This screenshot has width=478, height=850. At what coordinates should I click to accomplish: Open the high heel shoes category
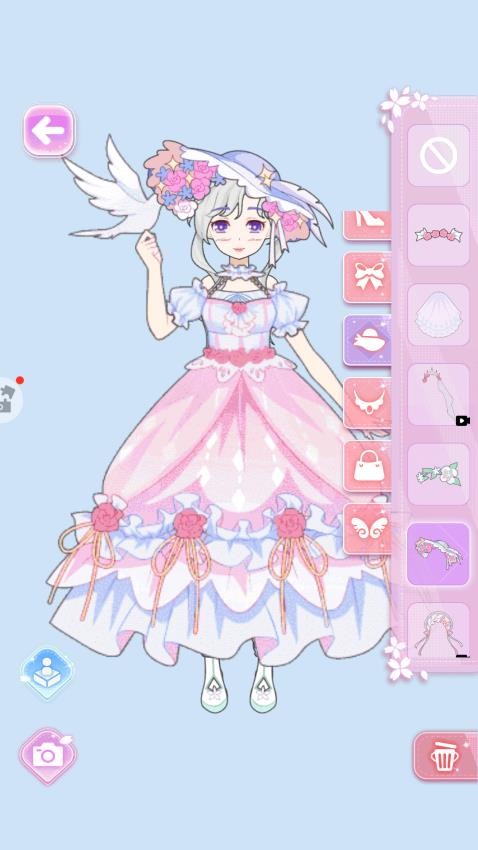[x=368, y=225]
